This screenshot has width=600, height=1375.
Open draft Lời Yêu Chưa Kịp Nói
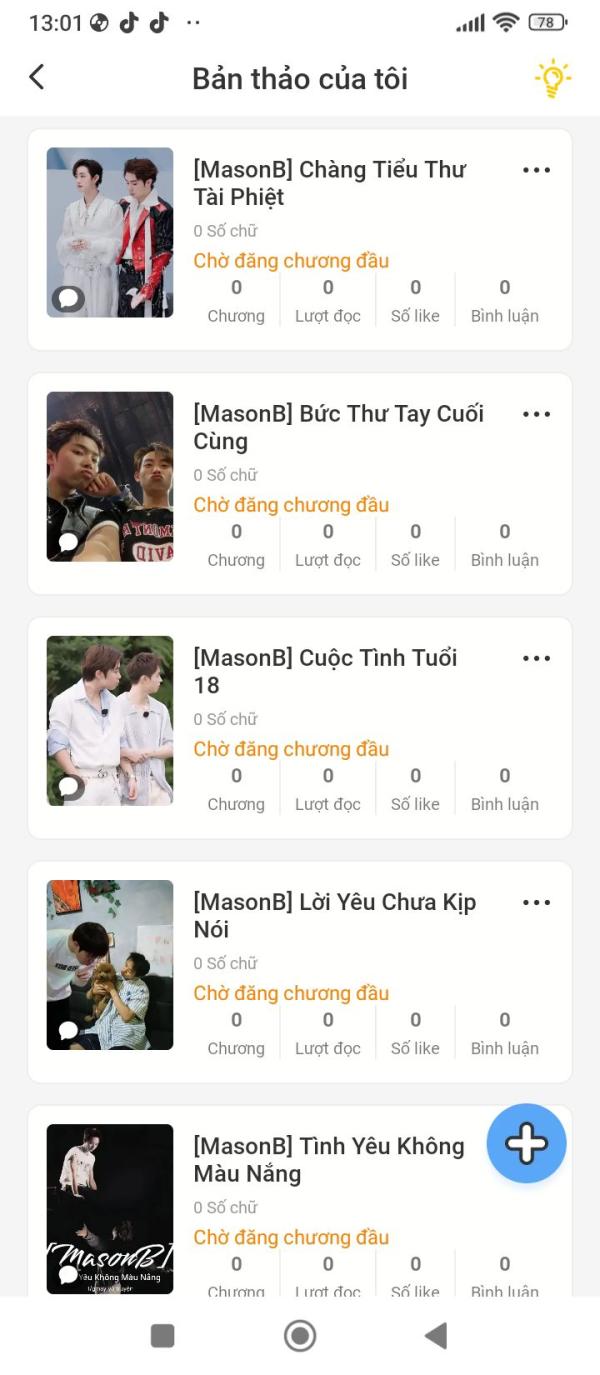[334, 915]
